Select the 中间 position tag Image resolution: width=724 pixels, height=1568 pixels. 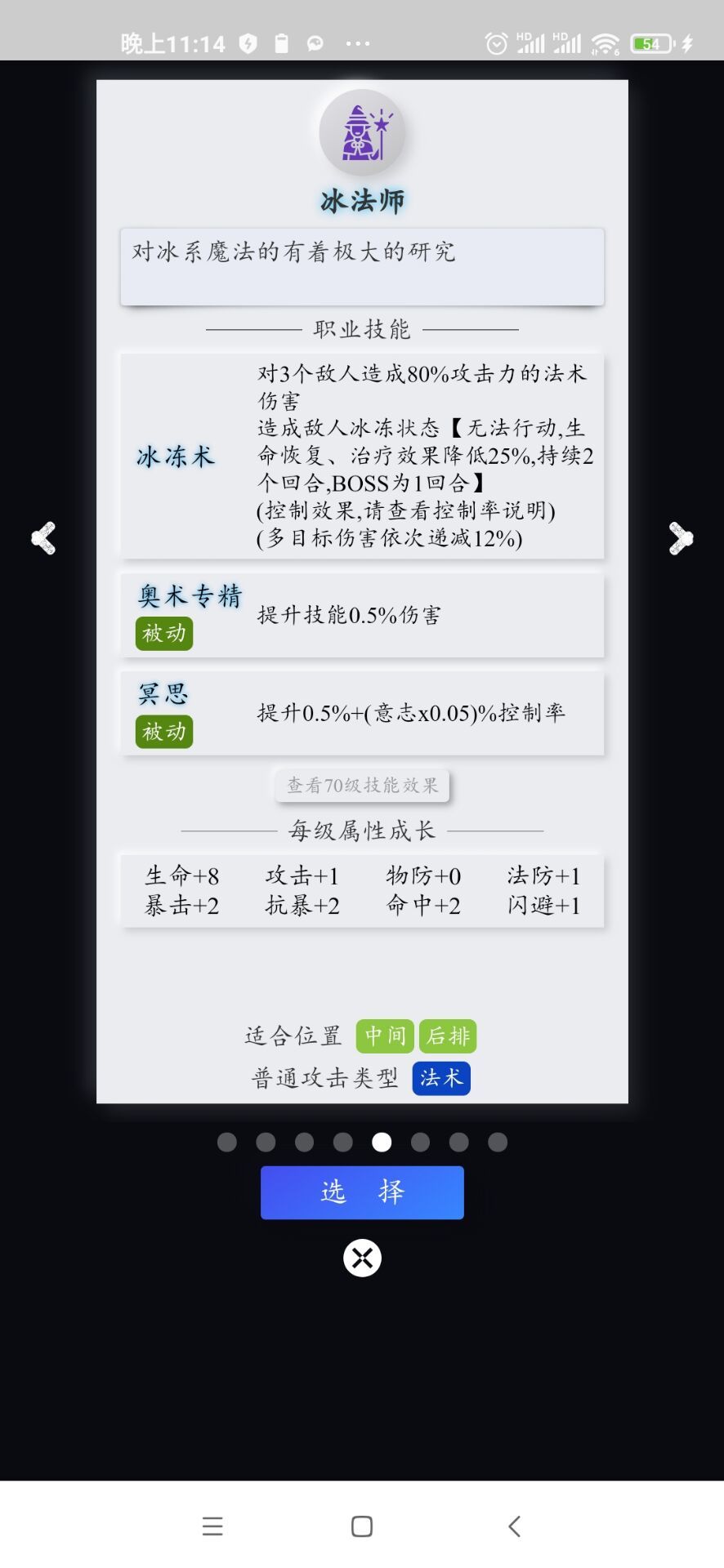pyautogui.click(x=384, y=1036)
